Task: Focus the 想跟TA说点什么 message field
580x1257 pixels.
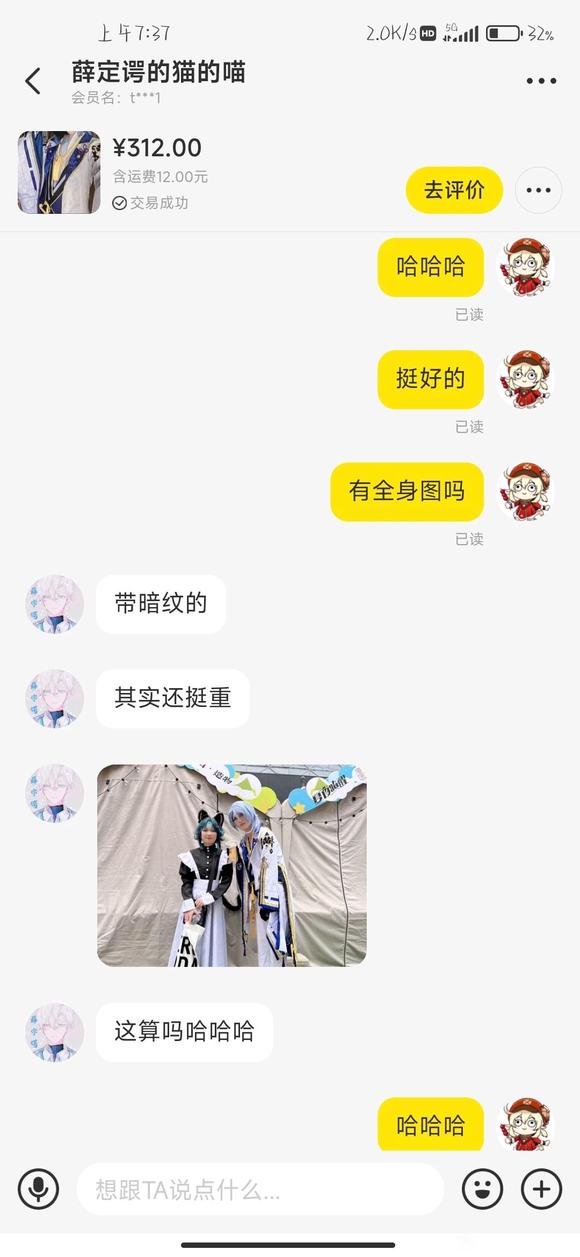Action: coord(260,1189)
